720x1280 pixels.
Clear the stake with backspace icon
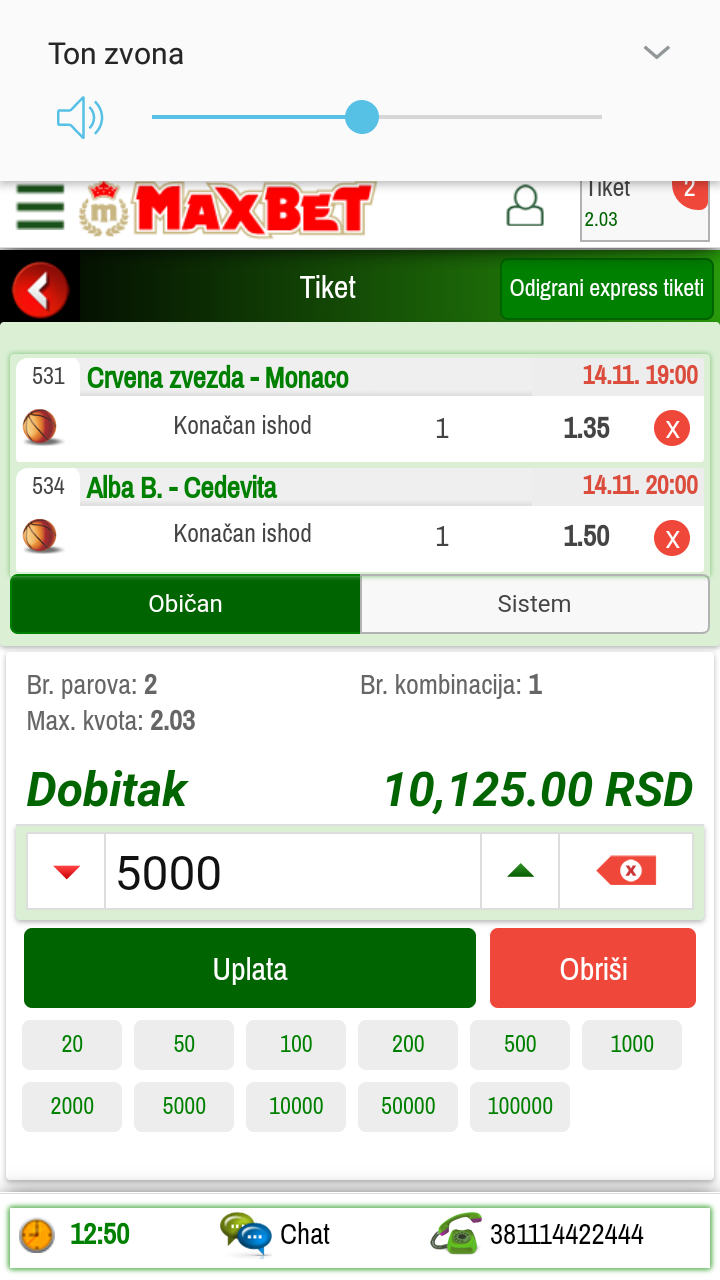pos(626,872)
